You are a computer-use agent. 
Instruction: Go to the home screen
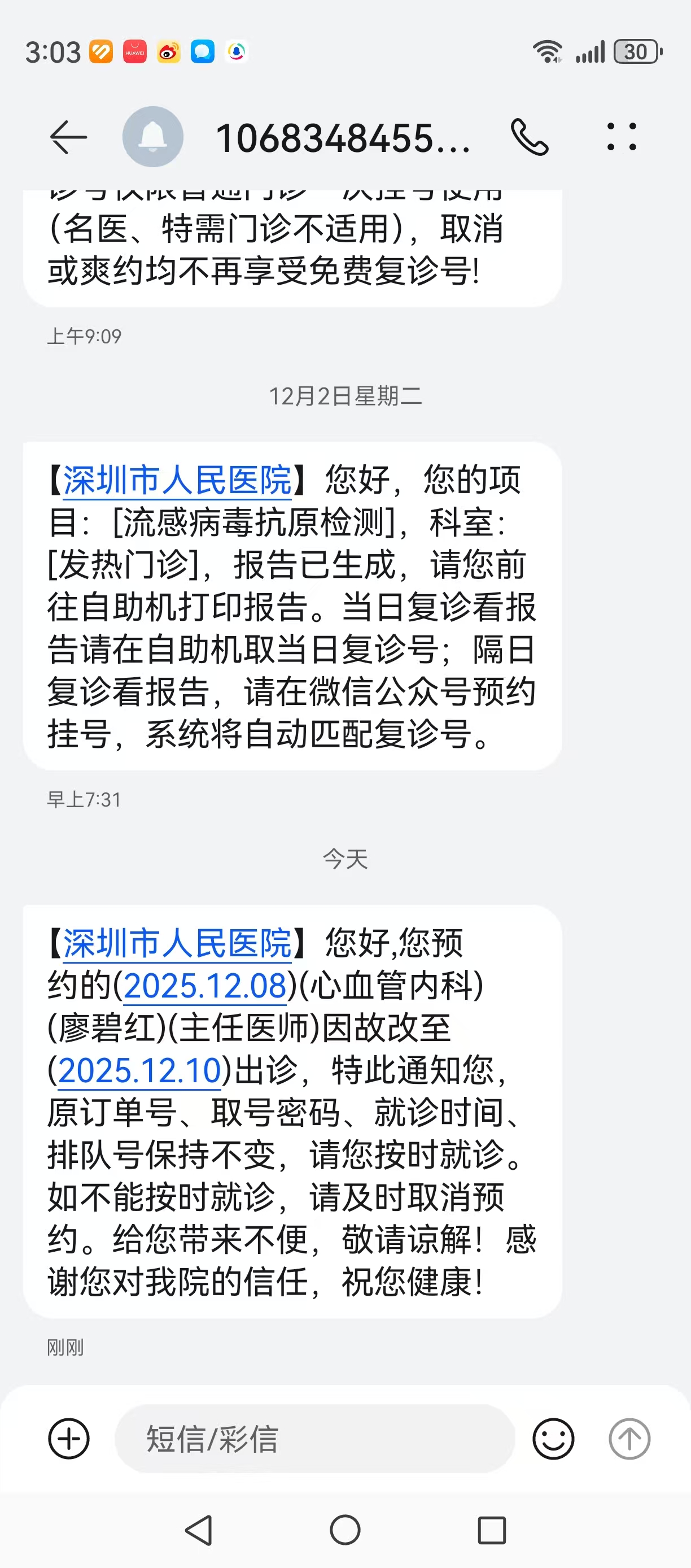[345, 1530]
